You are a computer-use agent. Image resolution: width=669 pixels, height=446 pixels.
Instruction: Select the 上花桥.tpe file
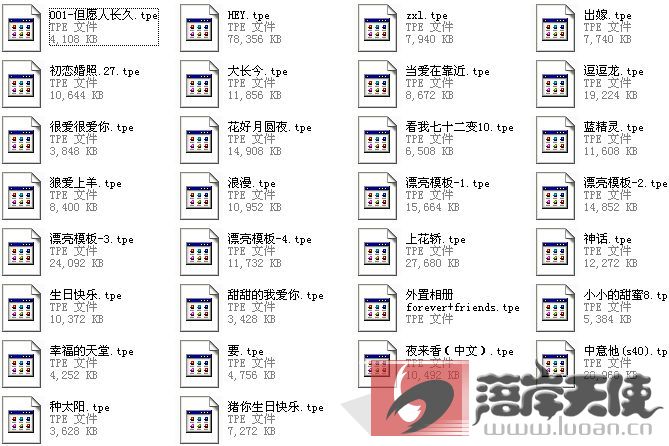(x=378, y=251)
